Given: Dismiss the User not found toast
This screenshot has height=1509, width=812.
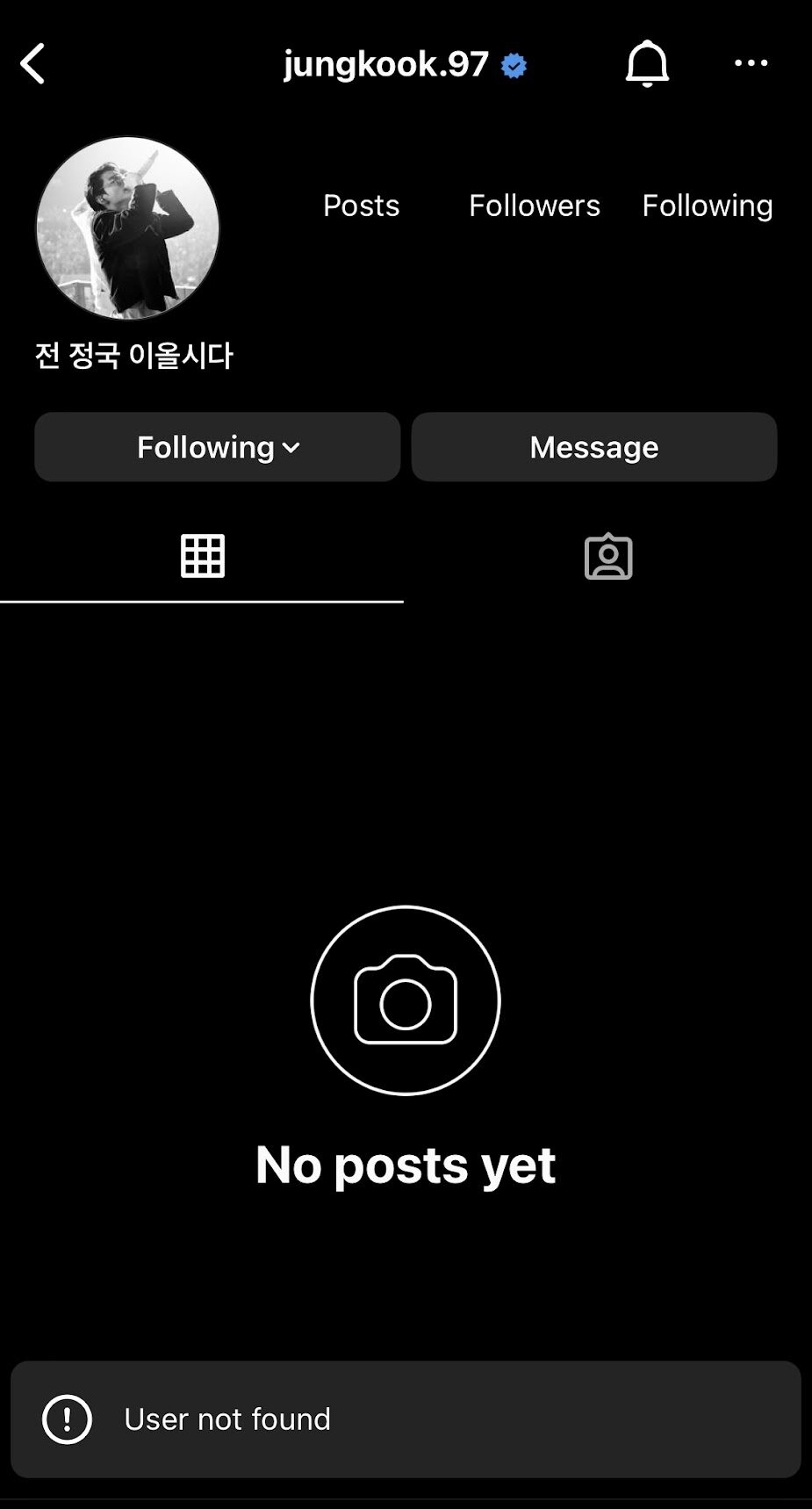Looking at the screenshot, I should point(405,1419).
